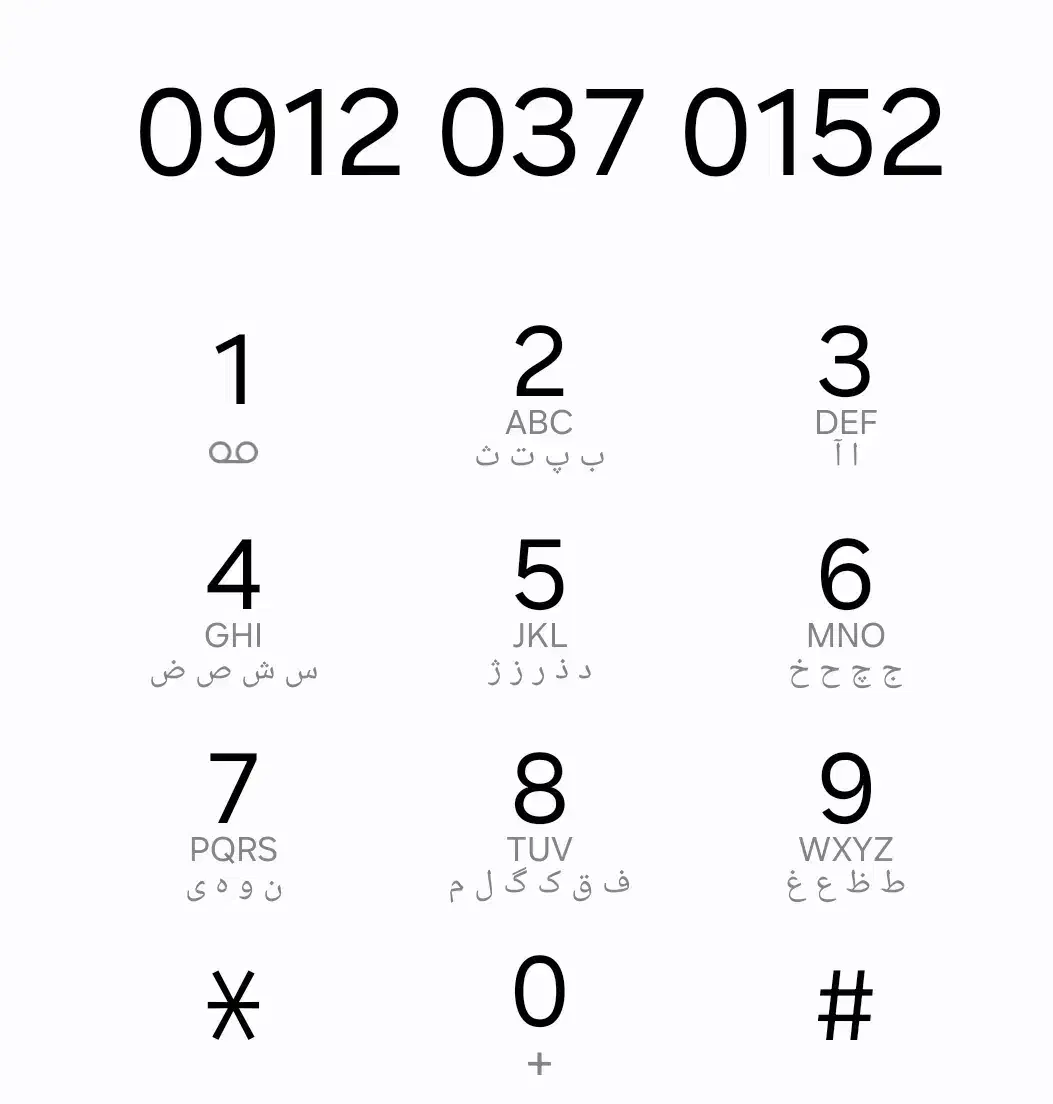Tap the hash pound key
Viewport: 1053px width, 1104px height.
[845, 1005]
